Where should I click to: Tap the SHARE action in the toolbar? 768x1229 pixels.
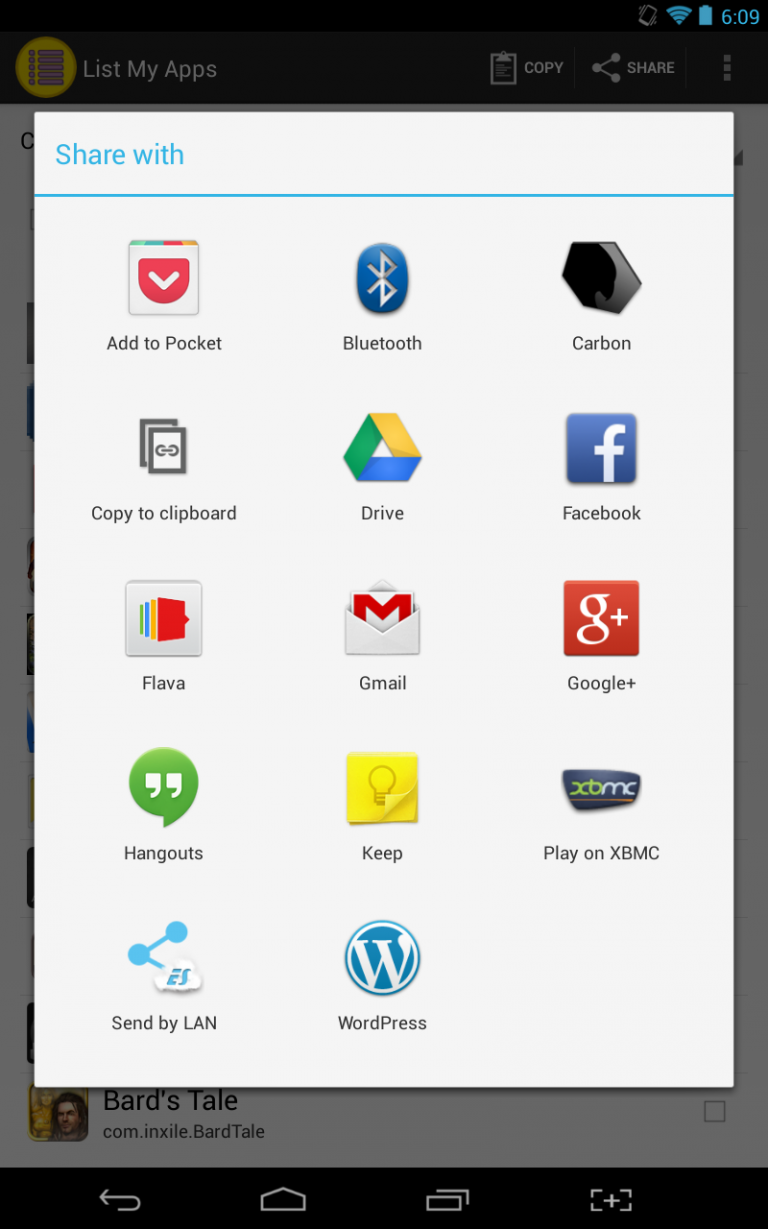(x=633, y=67)
